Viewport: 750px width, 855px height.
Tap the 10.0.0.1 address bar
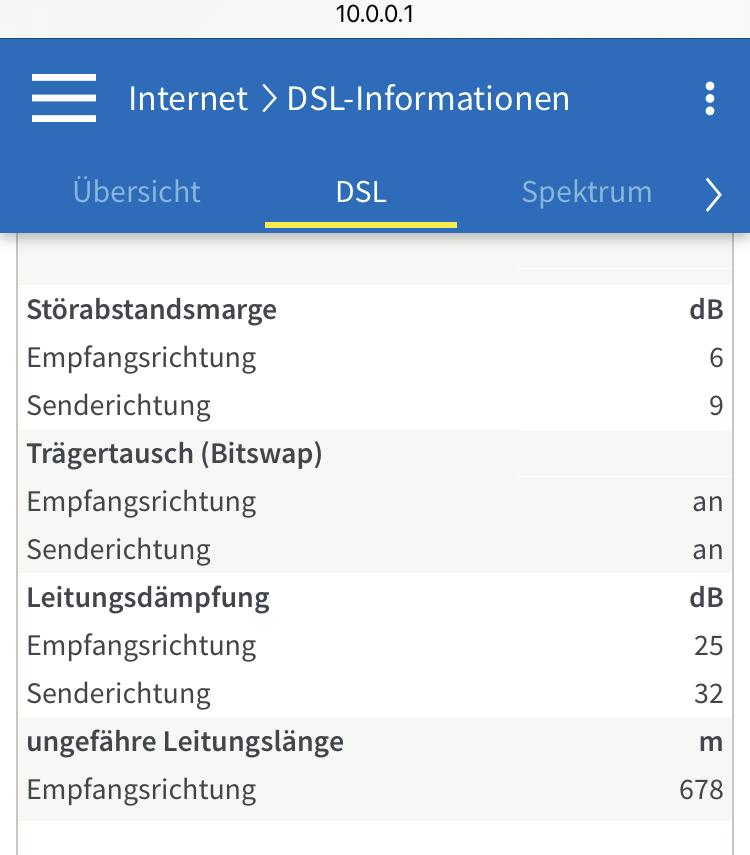coord(375,14)
